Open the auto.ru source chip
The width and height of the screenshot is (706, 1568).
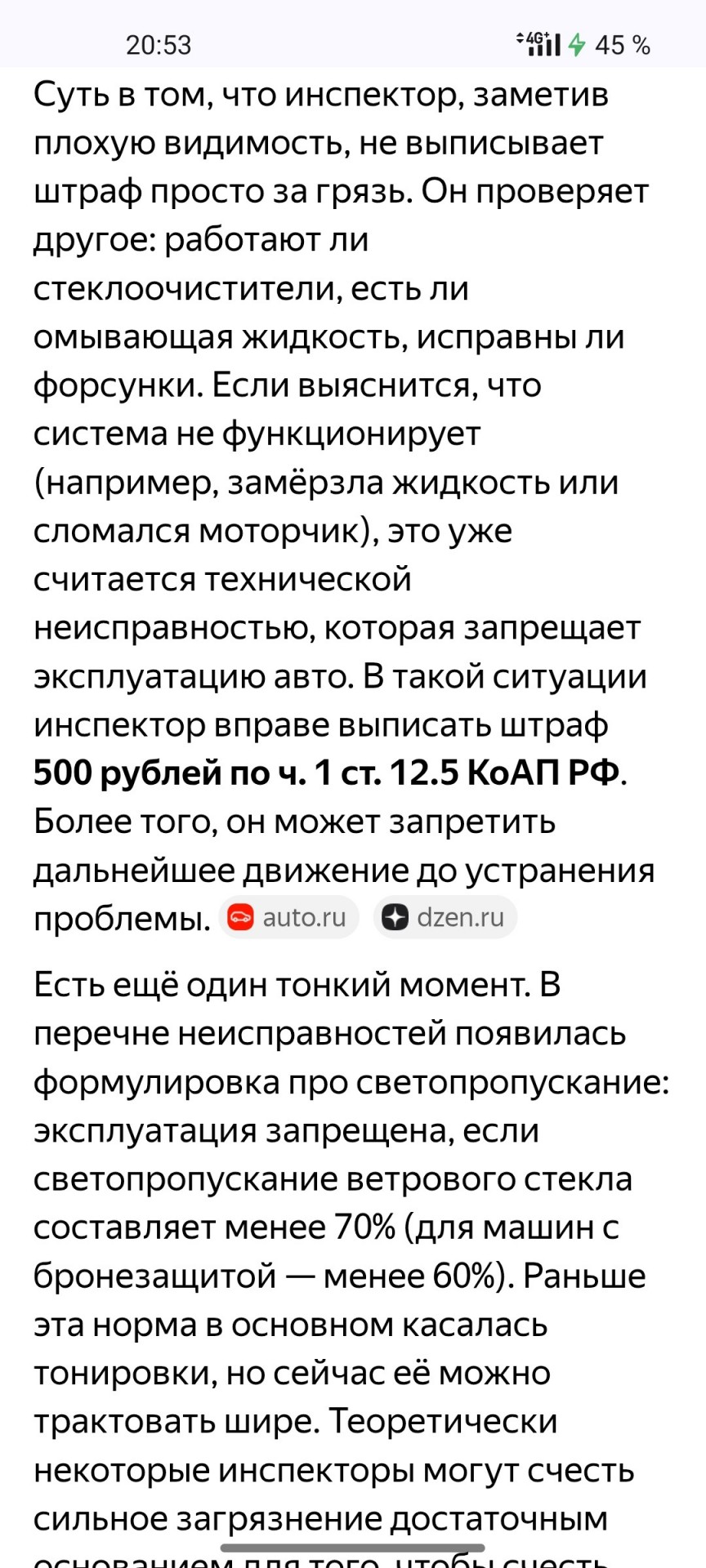(x=288, y=917)
